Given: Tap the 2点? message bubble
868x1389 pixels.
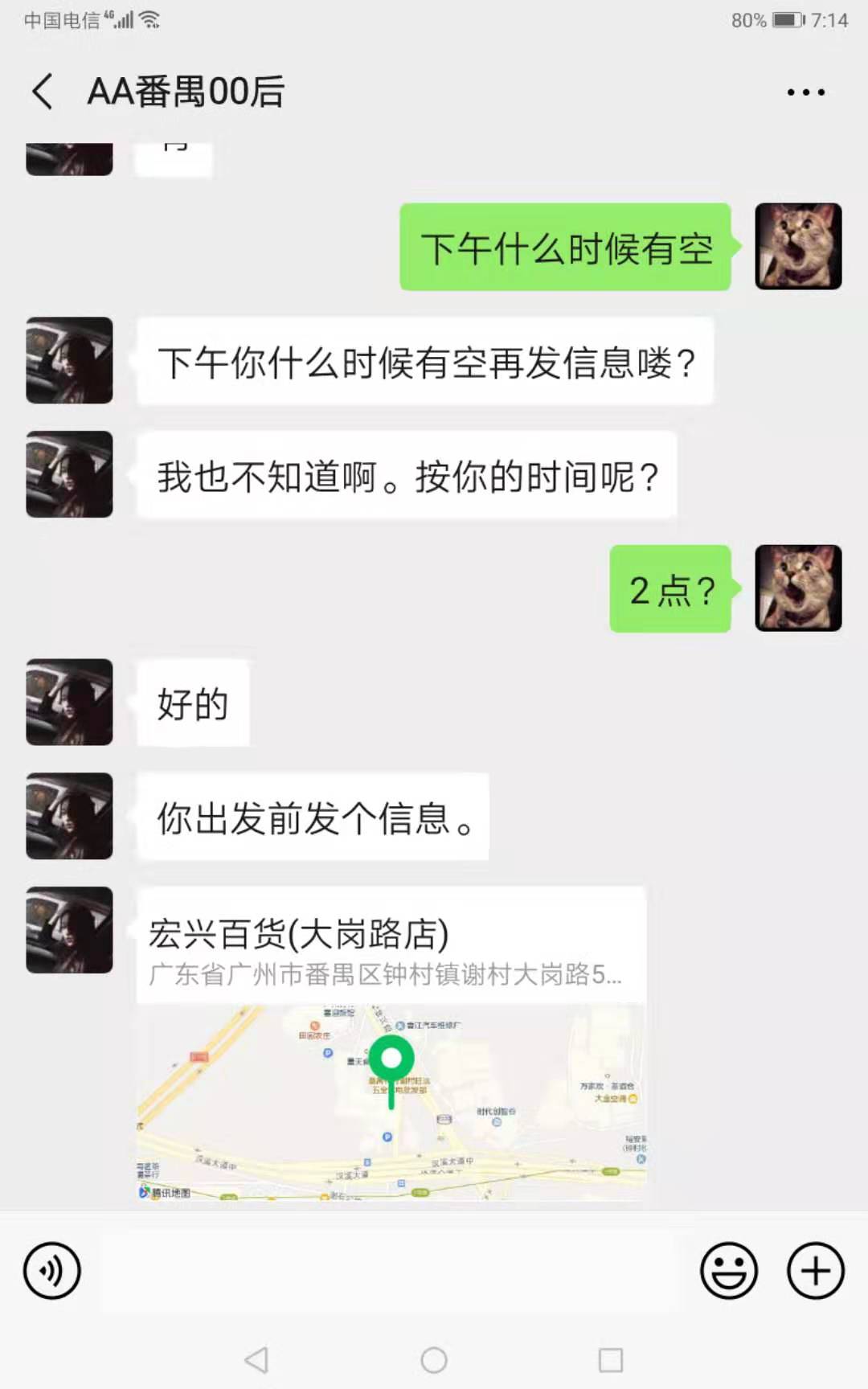Looking at the screenshot, I should (672, 589).
